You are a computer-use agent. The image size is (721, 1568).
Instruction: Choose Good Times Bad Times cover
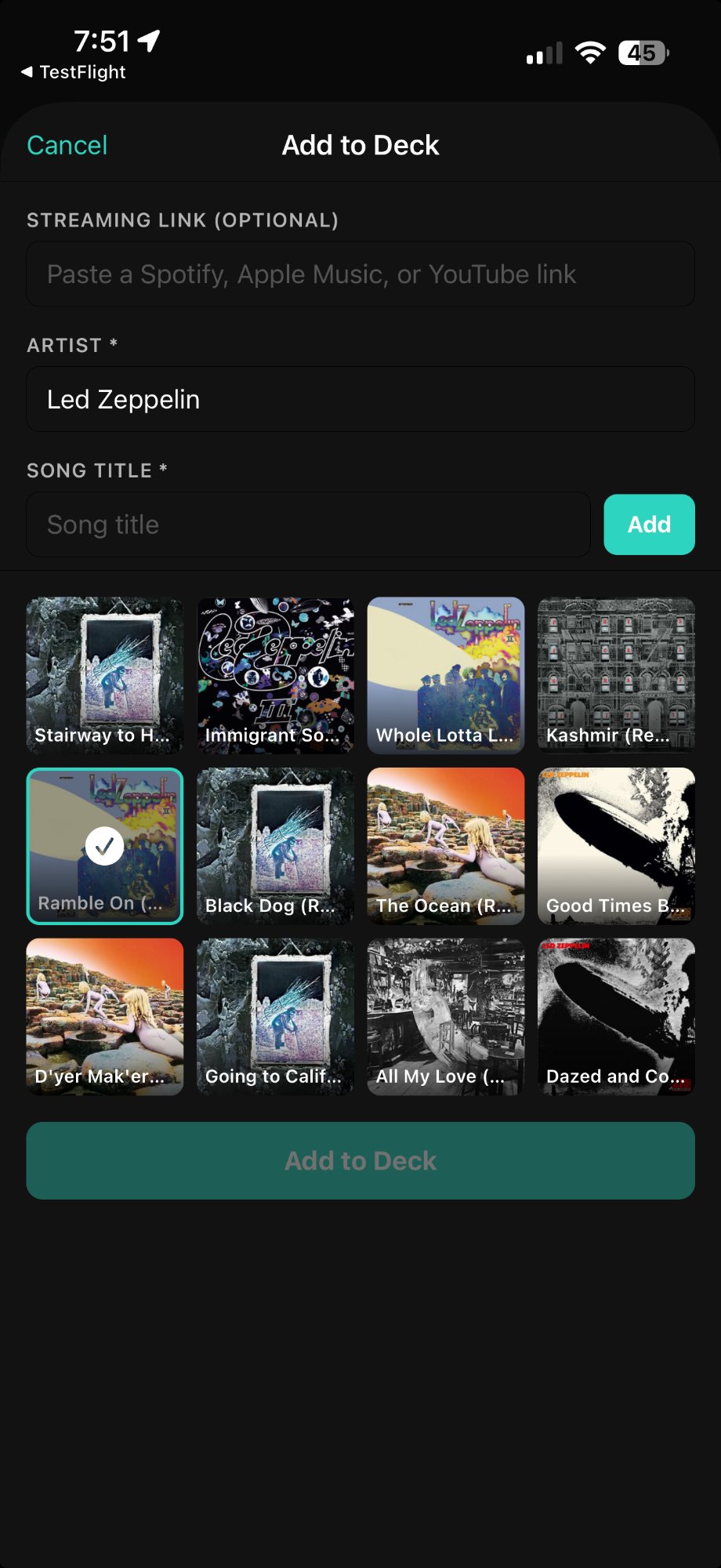click(x=616, y=845)
